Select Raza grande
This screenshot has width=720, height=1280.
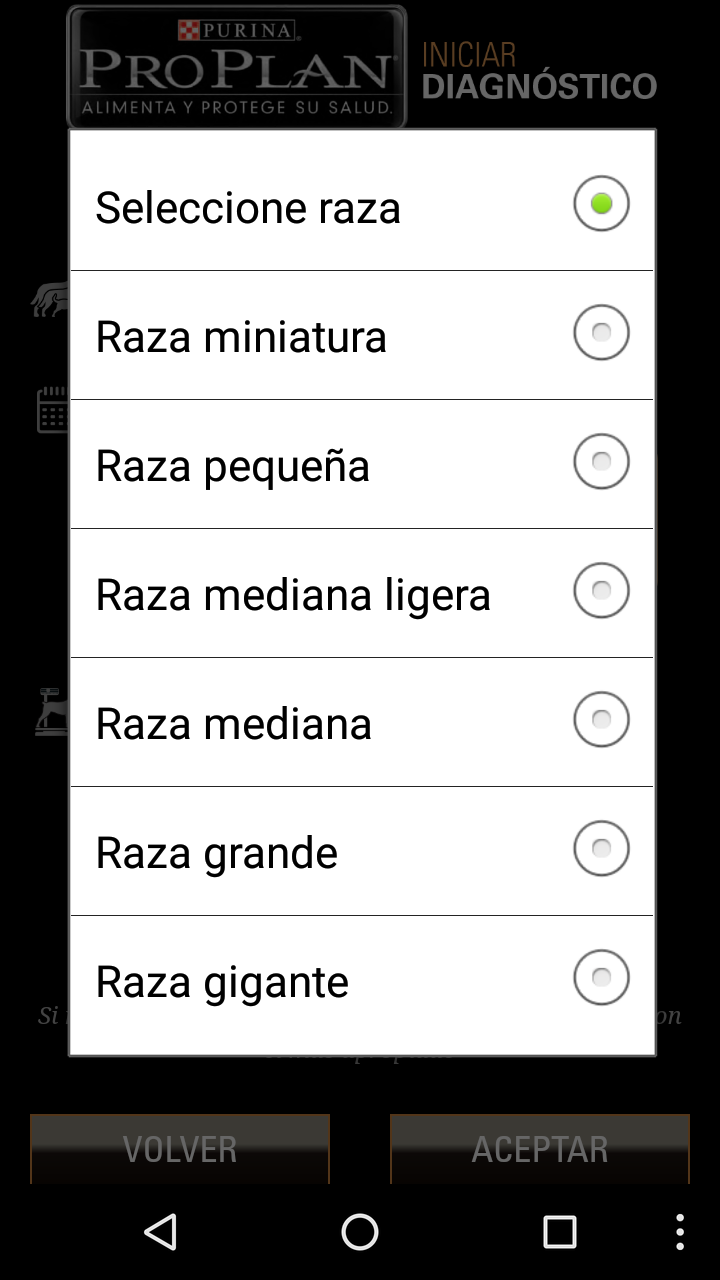tap(361, 851)
